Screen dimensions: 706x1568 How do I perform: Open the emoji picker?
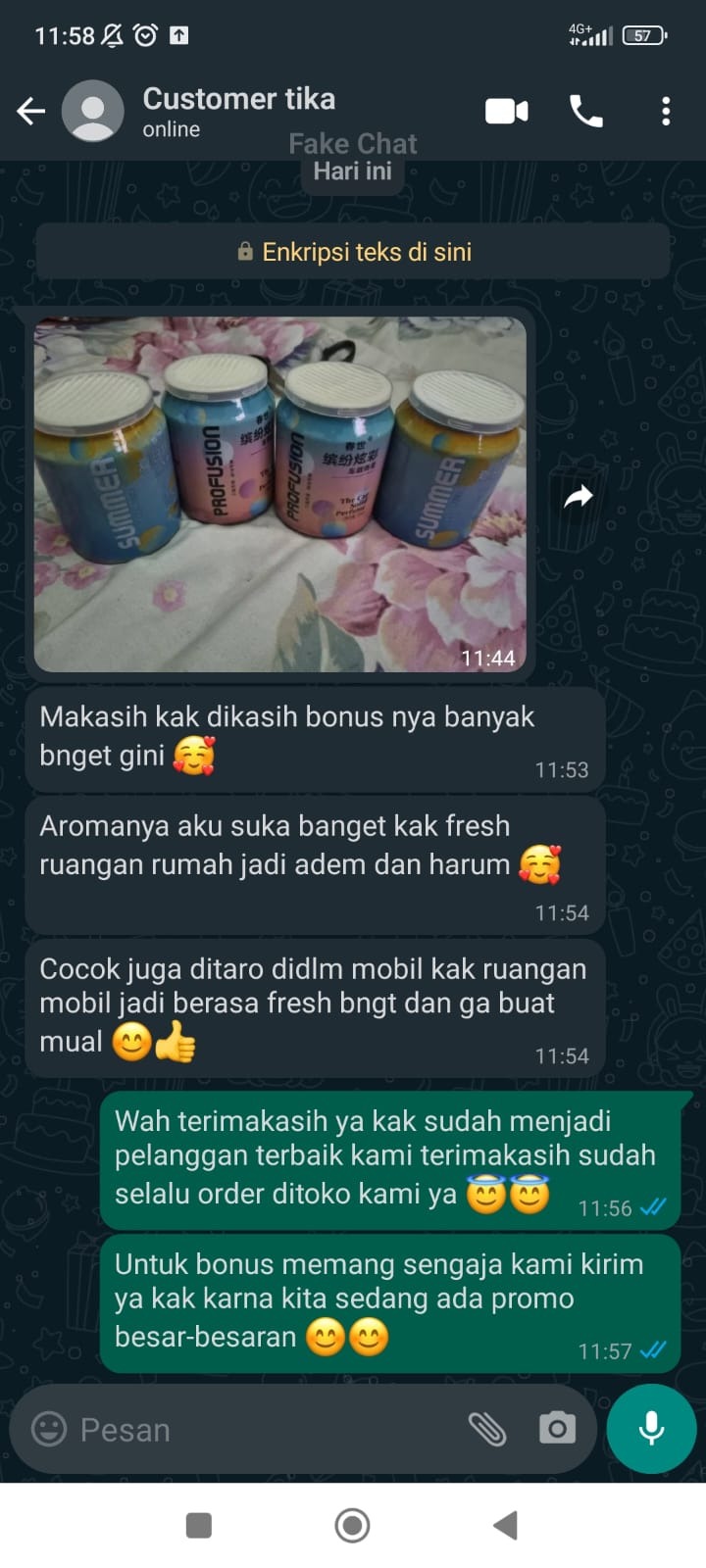(x=49, y=1429)
